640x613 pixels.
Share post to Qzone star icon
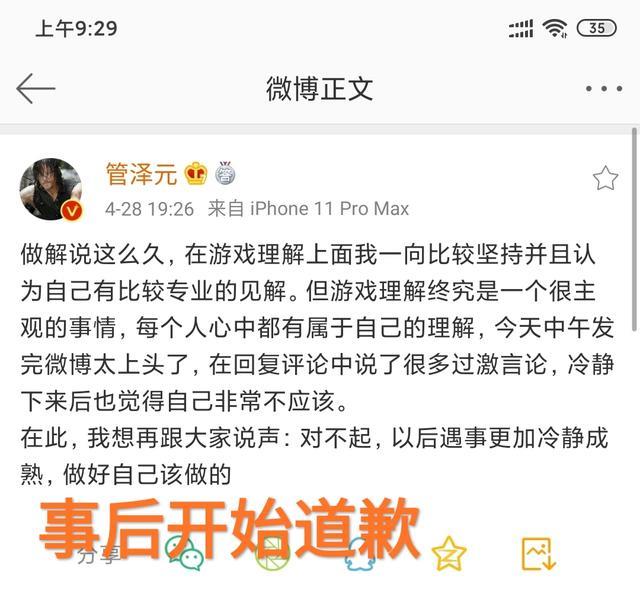coord(449,553)
